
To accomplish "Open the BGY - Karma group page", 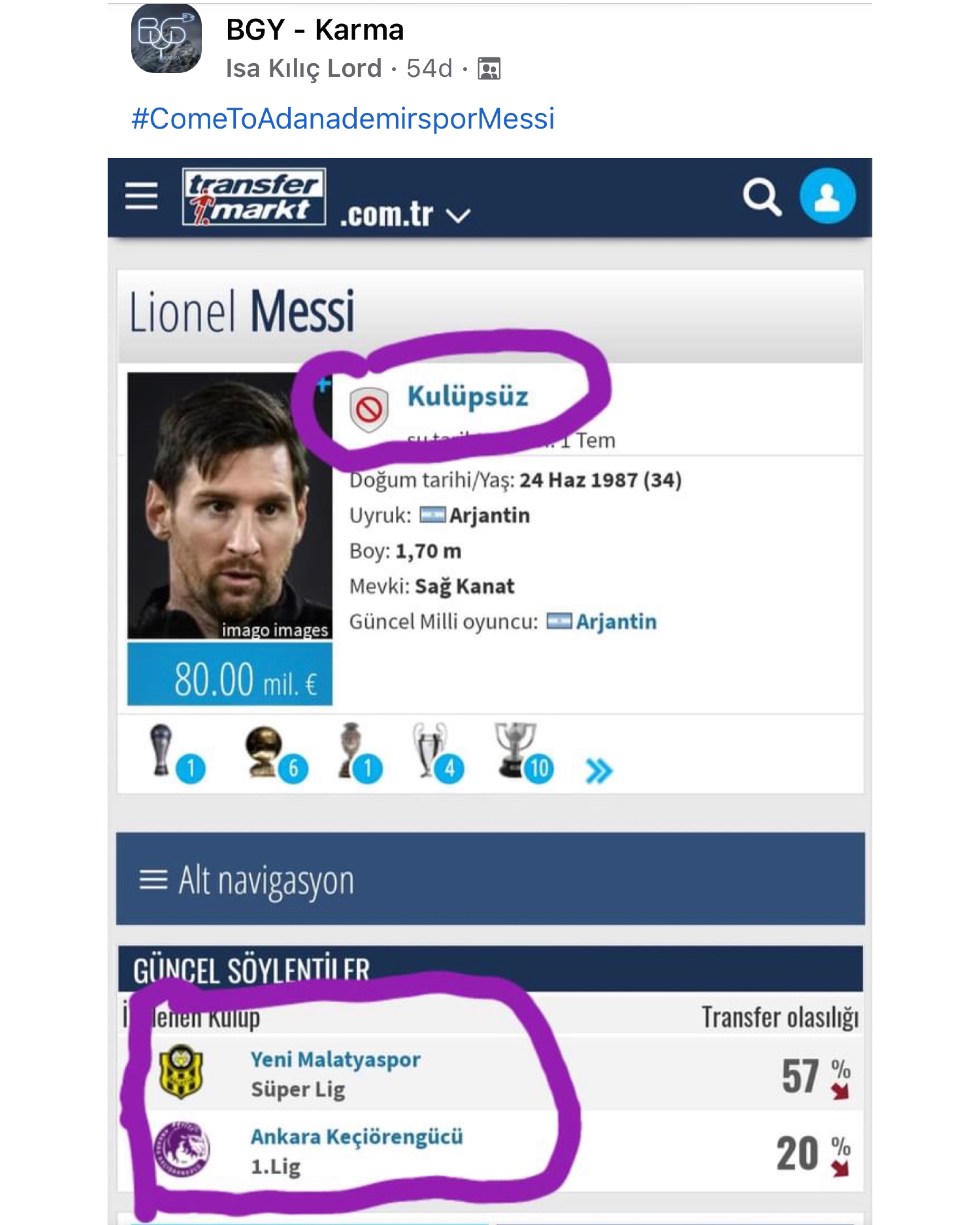I will (x=314, y=30).
